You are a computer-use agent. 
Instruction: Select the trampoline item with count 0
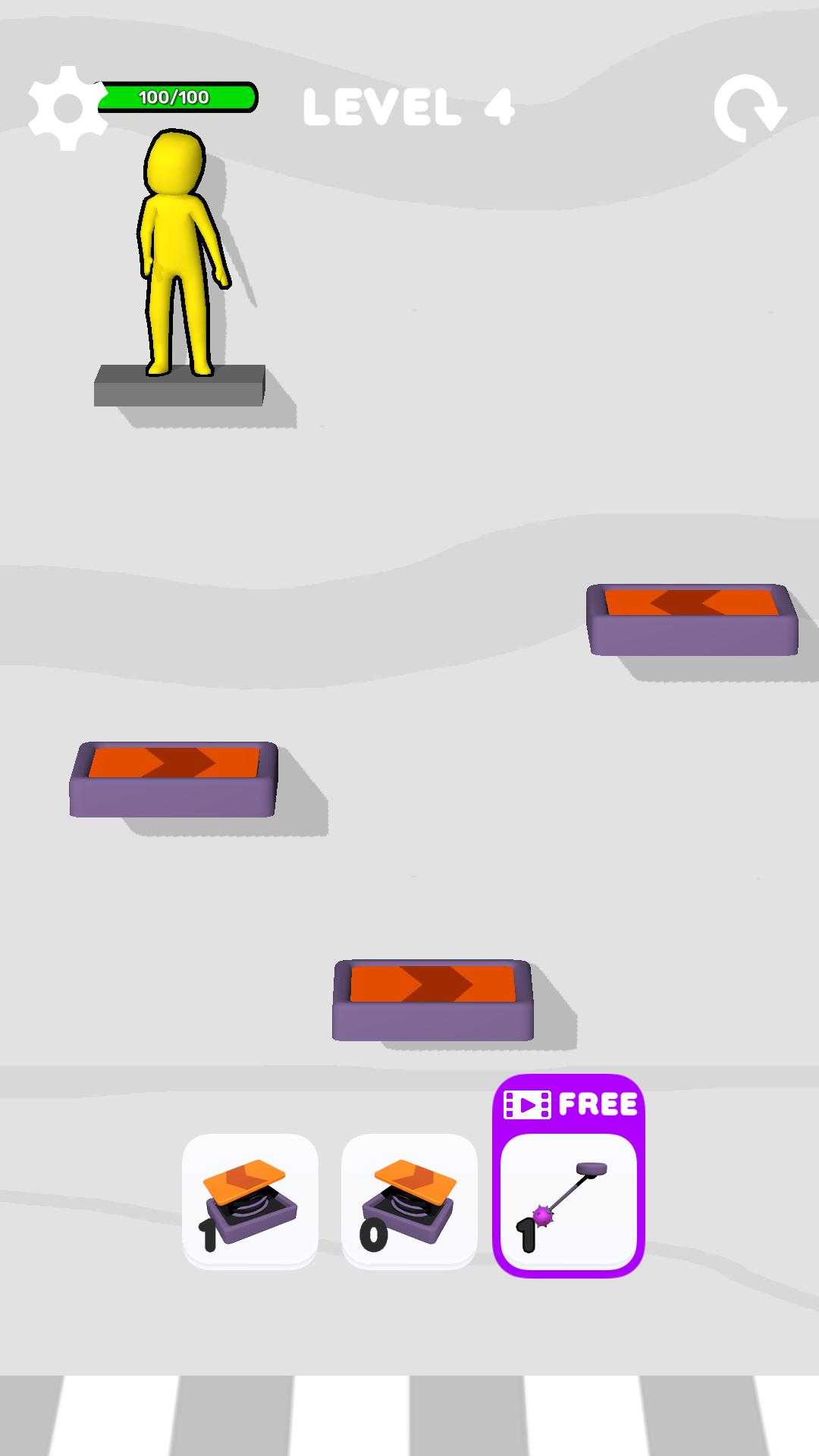409,1200
